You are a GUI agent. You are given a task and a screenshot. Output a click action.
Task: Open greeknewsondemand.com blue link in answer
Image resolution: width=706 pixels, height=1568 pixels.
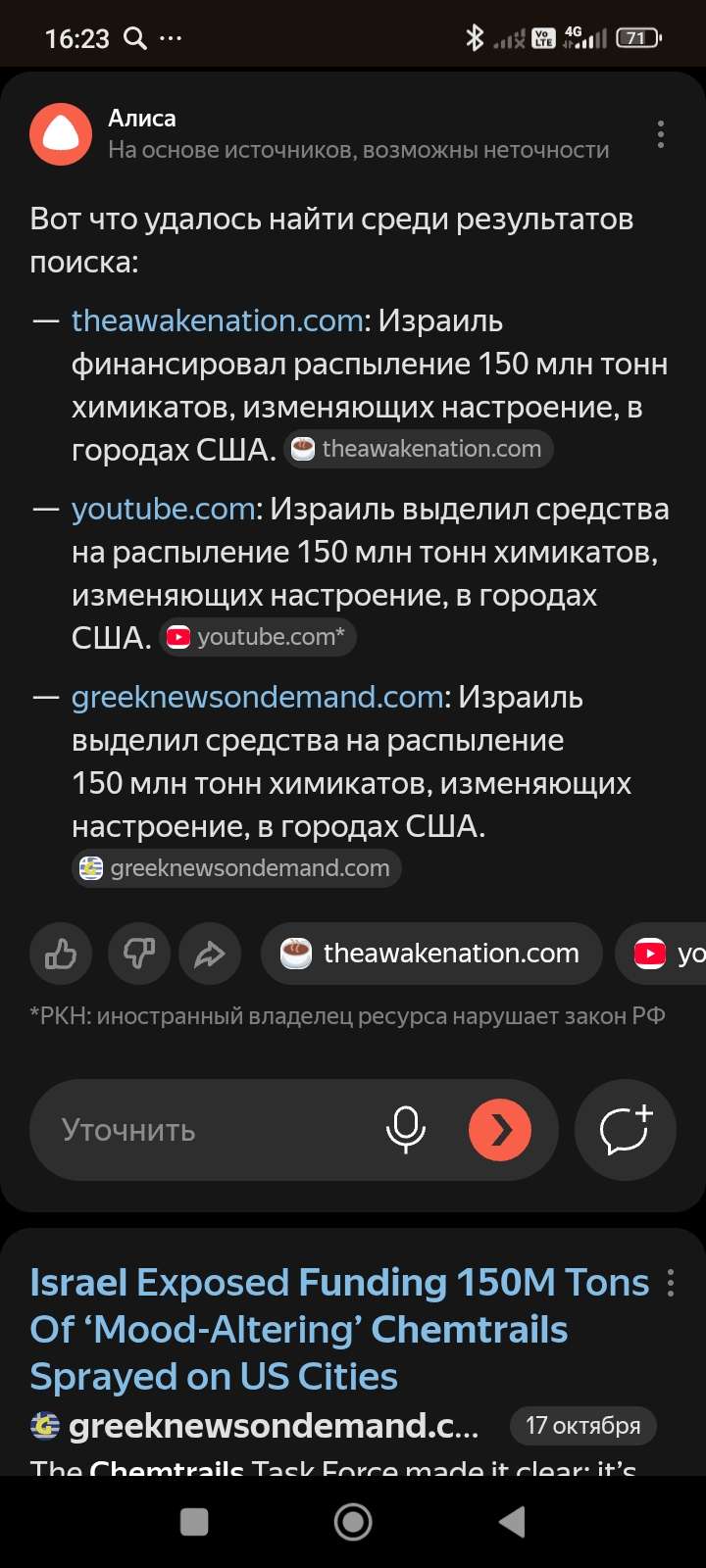(258, 697)
